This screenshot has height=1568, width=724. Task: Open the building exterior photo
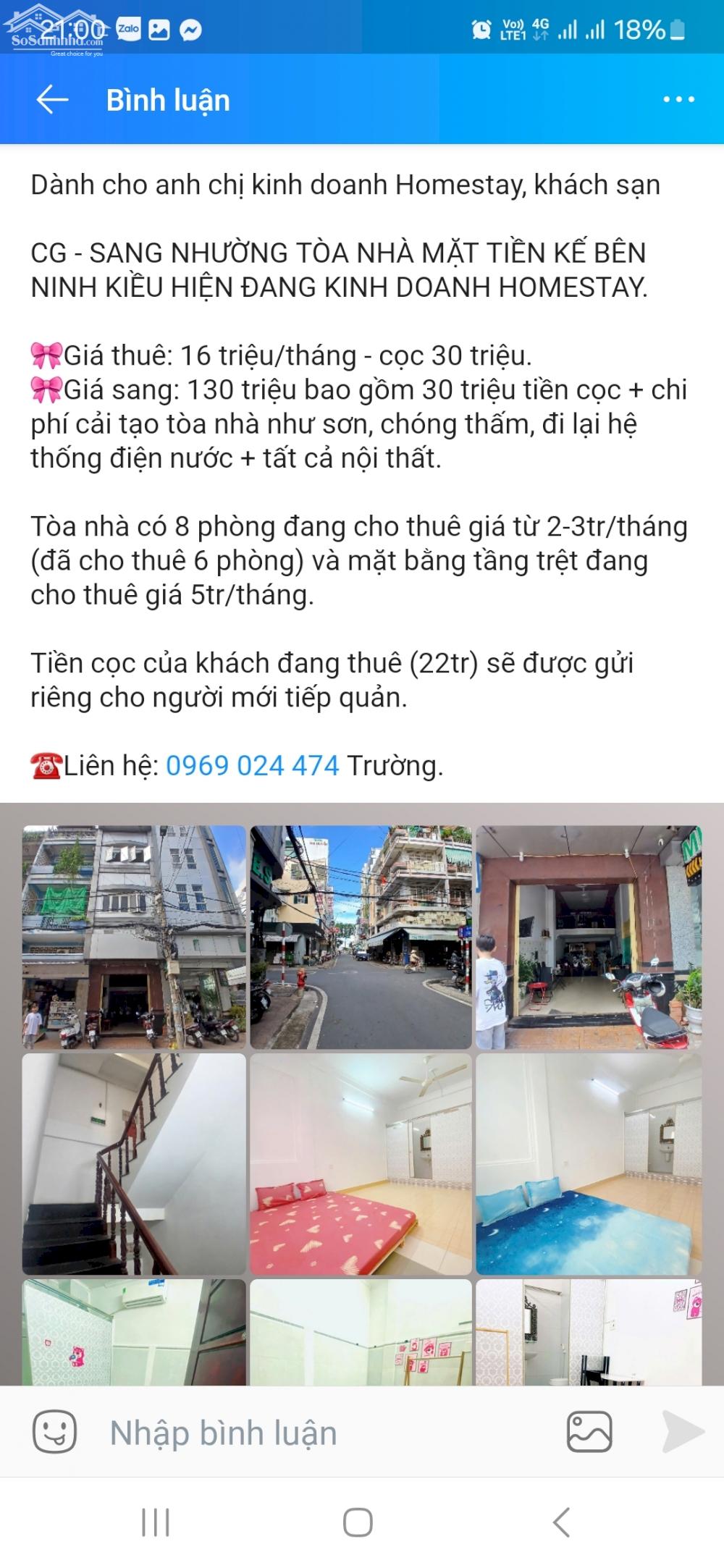pyautogui.click(x=134, y=937)
